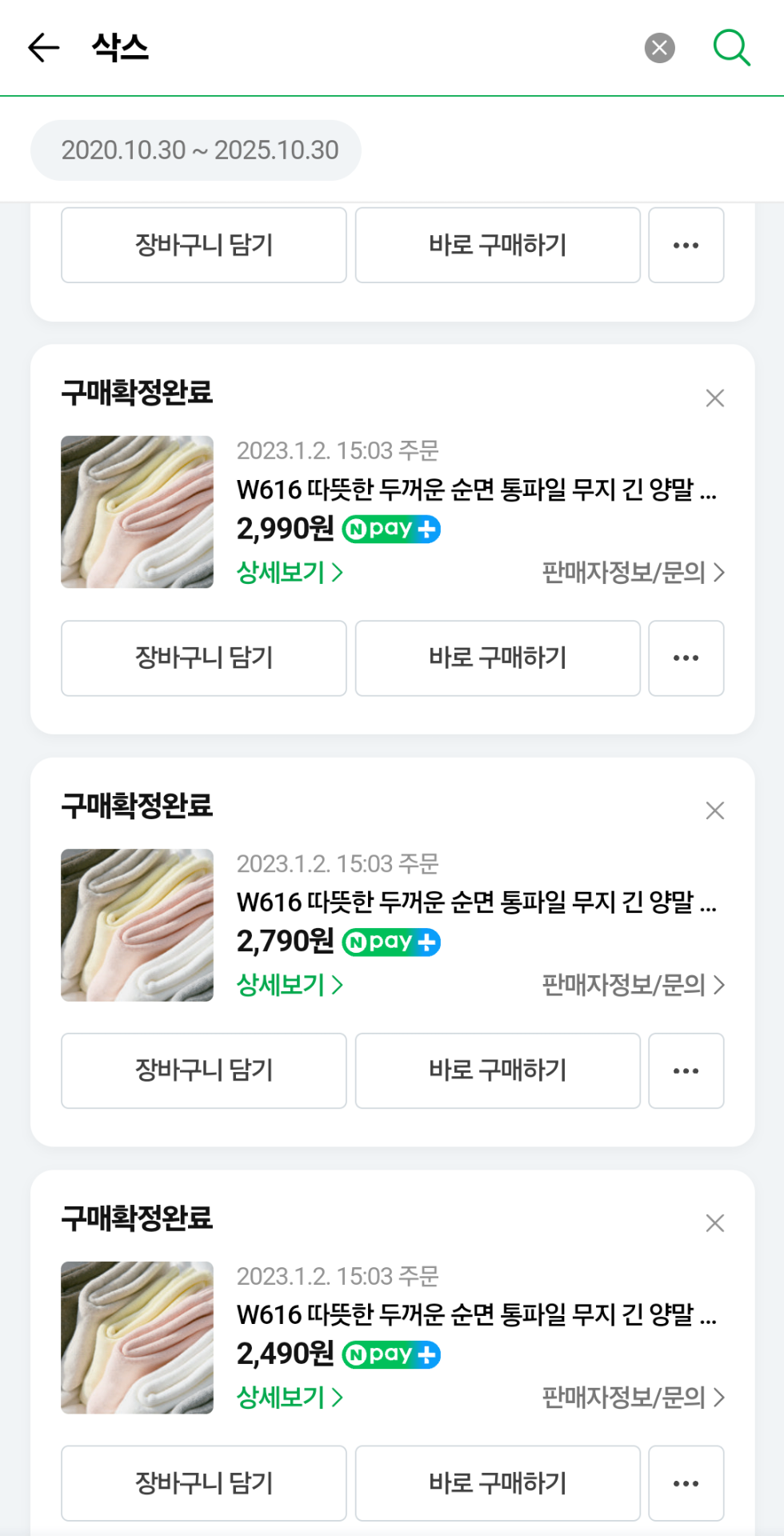Tap 바로 구매하기 for the 2,490원 item
Viewport: 784px width, 1536px height.
click(498, 1482)
